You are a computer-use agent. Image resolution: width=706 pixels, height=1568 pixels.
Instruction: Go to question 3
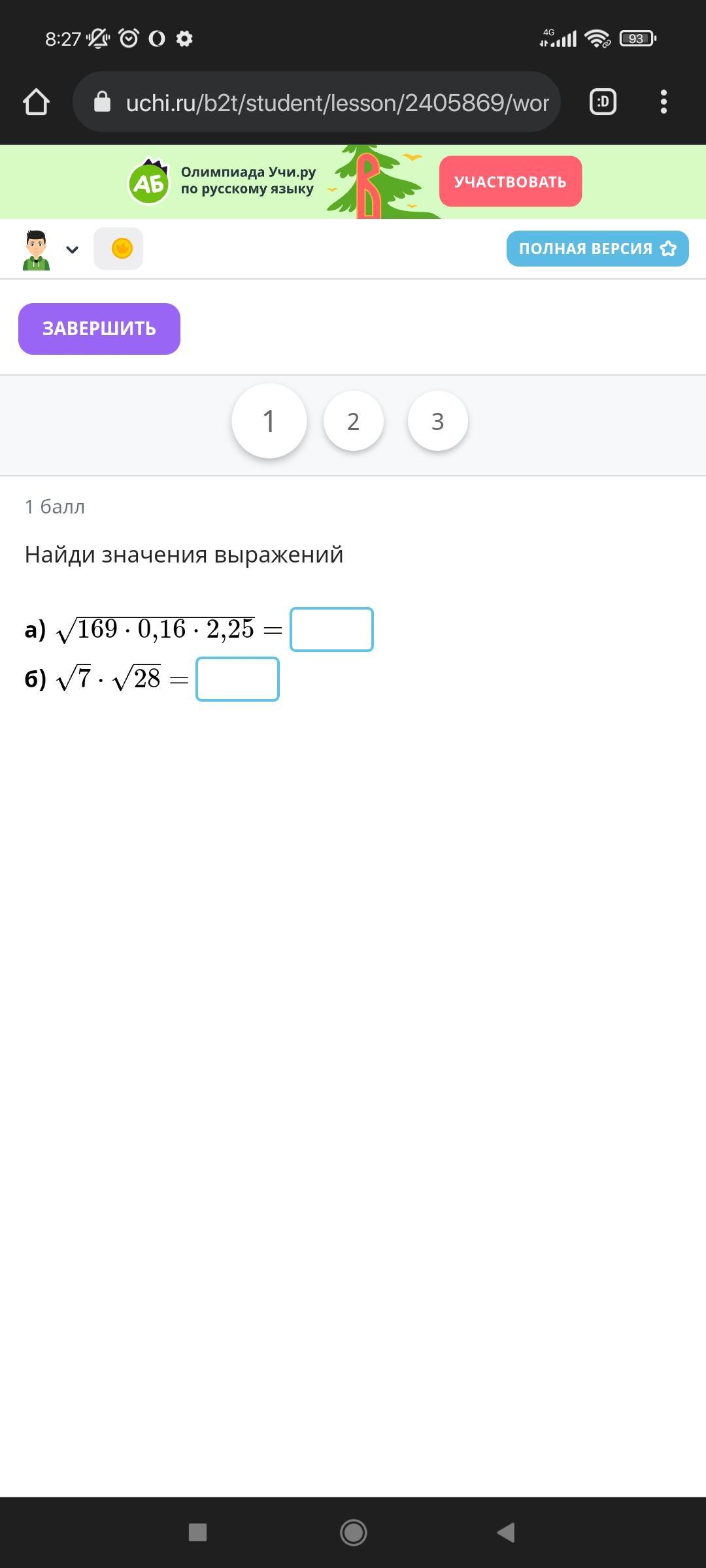tap(437, 421)
